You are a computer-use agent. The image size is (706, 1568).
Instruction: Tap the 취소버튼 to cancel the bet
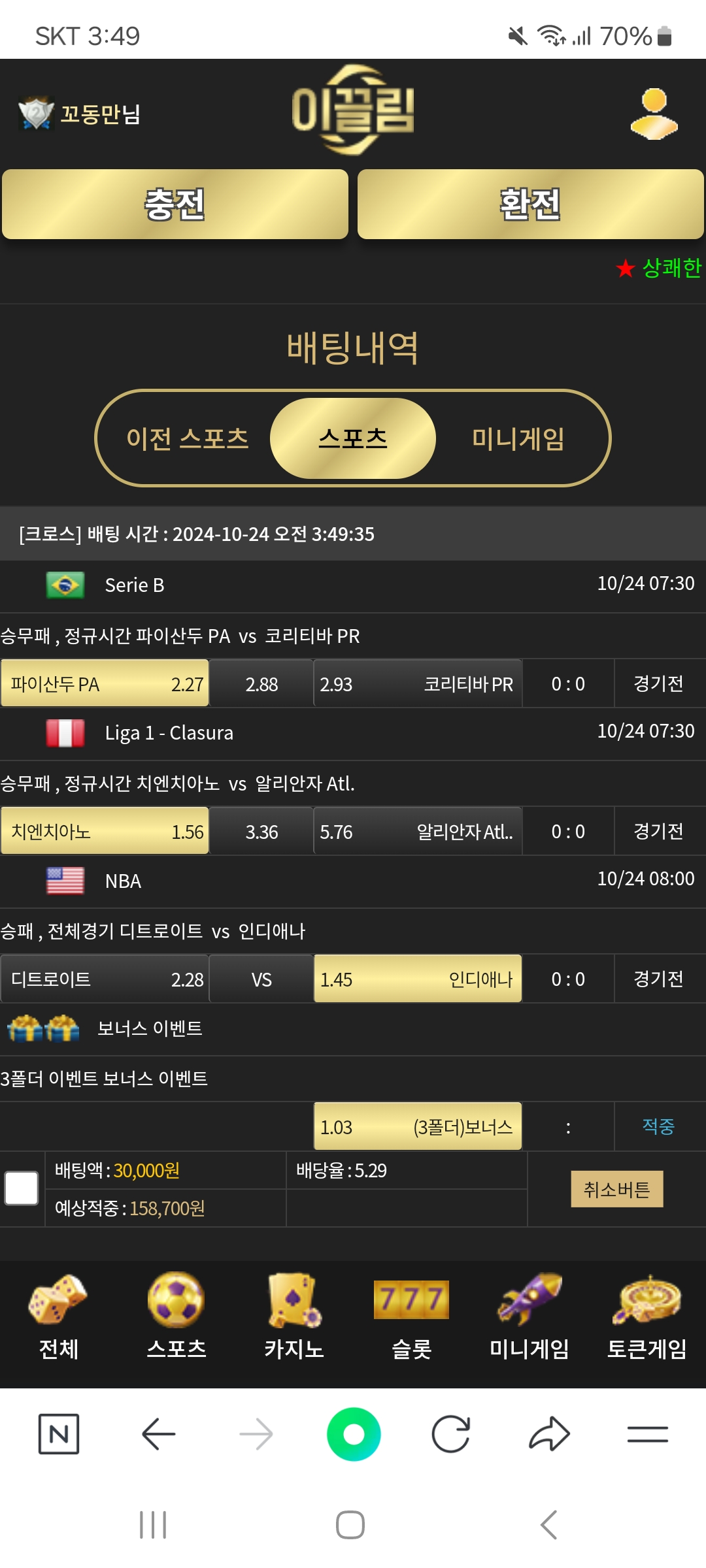pos(616,1189)
